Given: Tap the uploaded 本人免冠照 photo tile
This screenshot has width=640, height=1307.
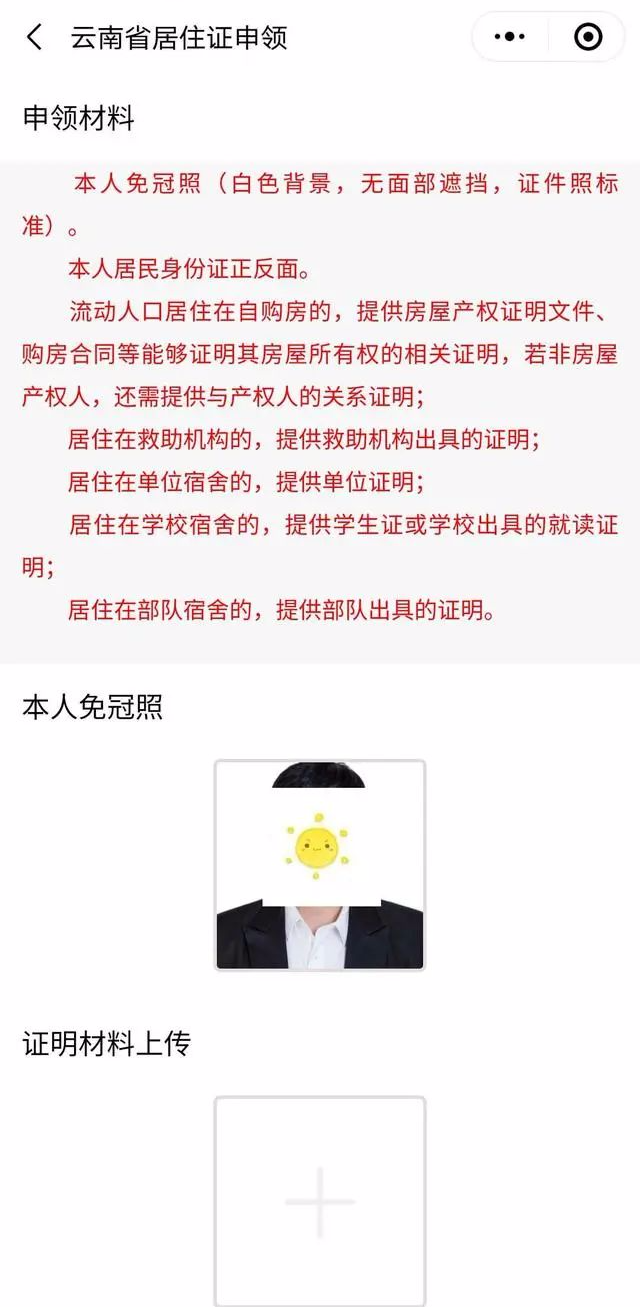Looking at the screenshot, I should click(320, 865).
